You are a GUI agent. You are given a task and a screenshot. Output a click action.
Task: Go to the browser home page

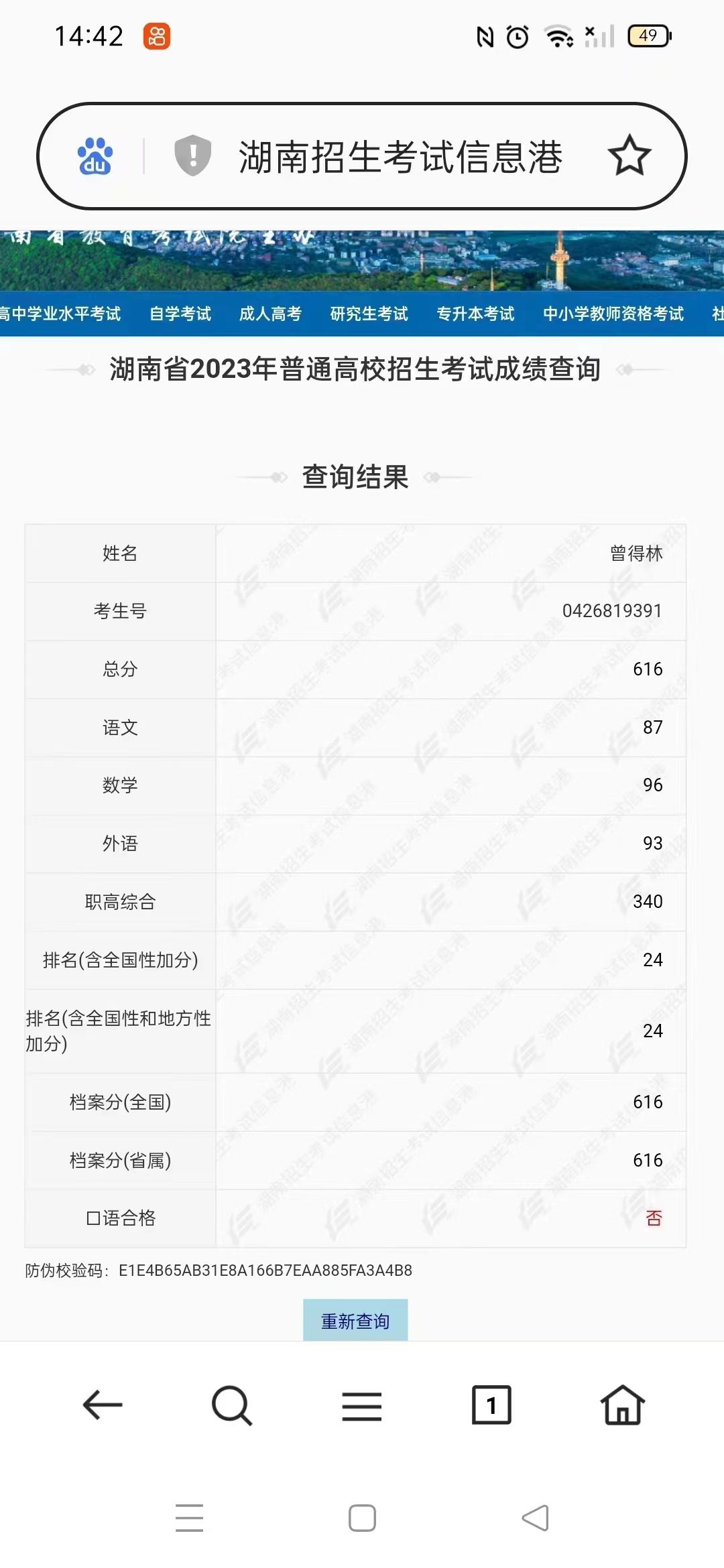[x=623, y=1404]
